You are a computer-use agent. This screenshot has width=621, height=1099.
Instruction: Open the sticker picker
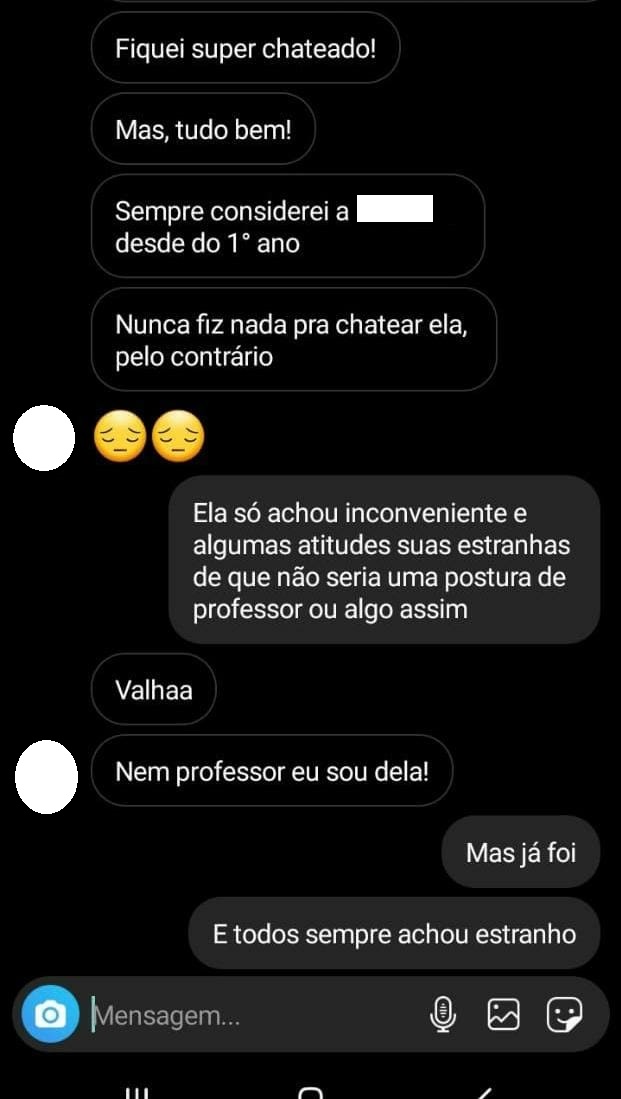point(564,1015)
